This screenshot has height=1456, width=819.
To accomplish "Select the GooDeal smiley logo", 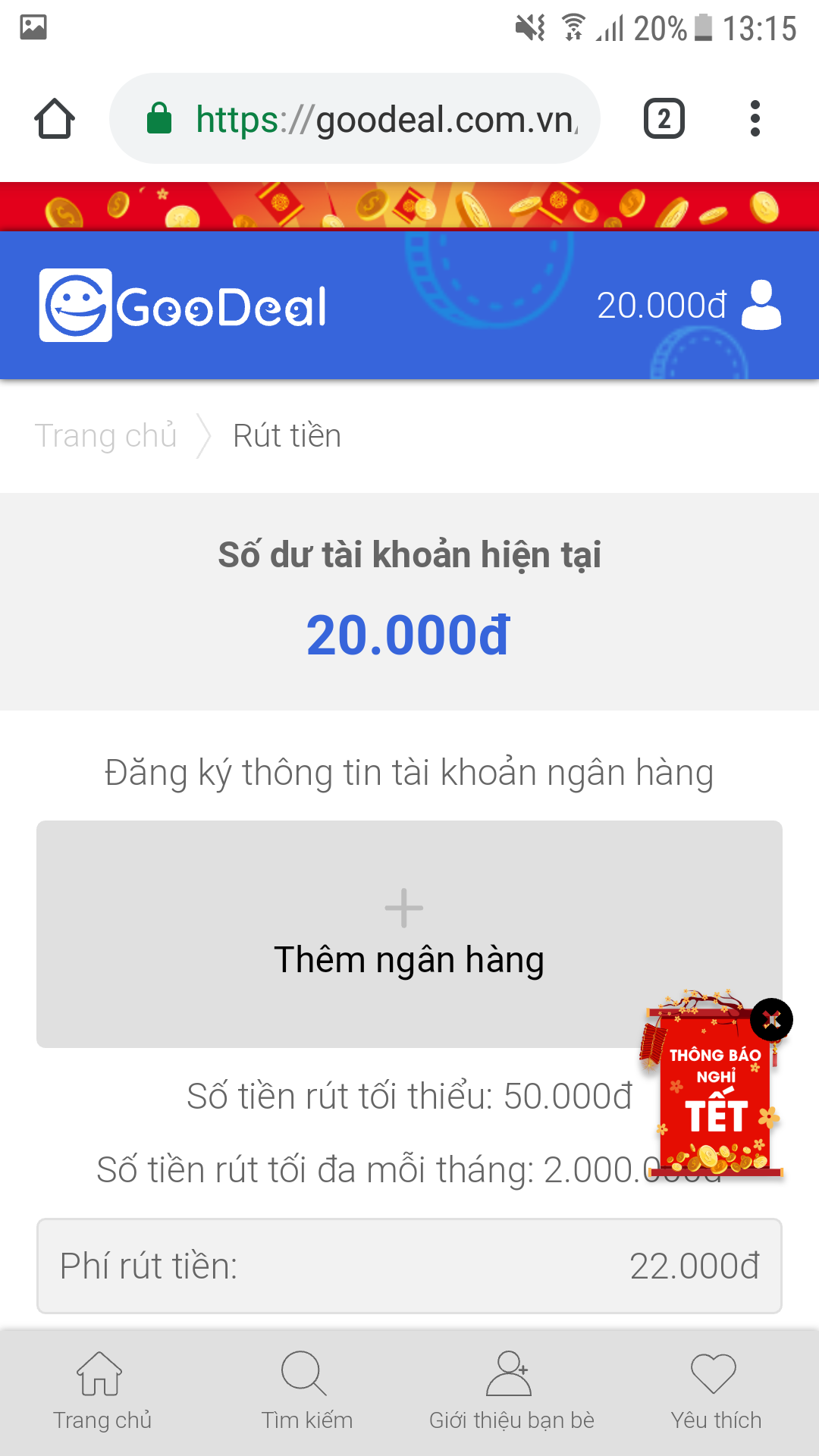I will (75, 304).
